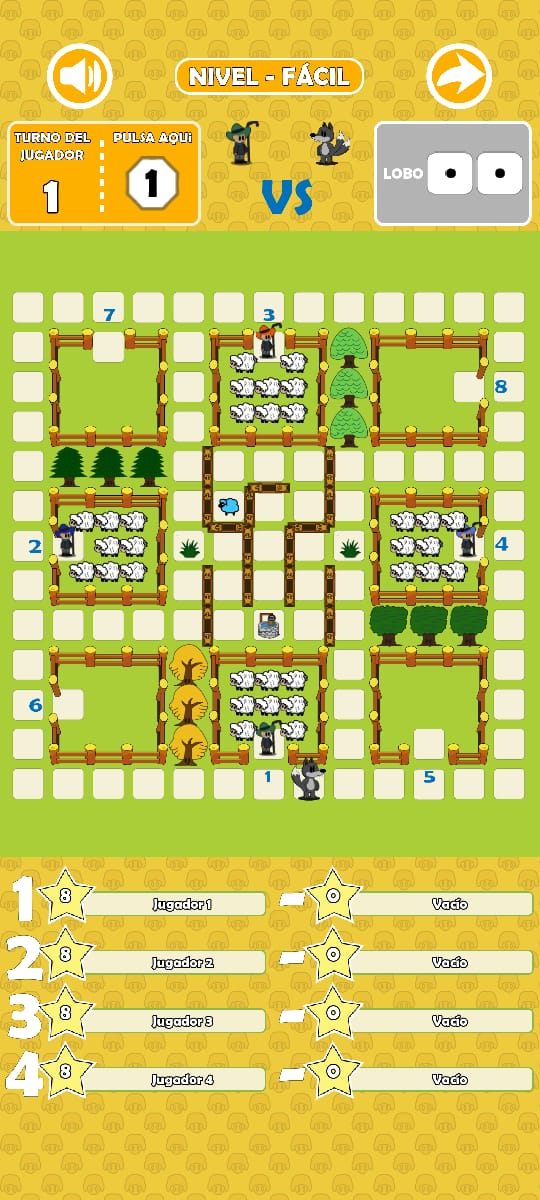Roll the dice under Pulsa Aquí
Viewport: 540px width, 1200px height.
(x=152, y=183)
